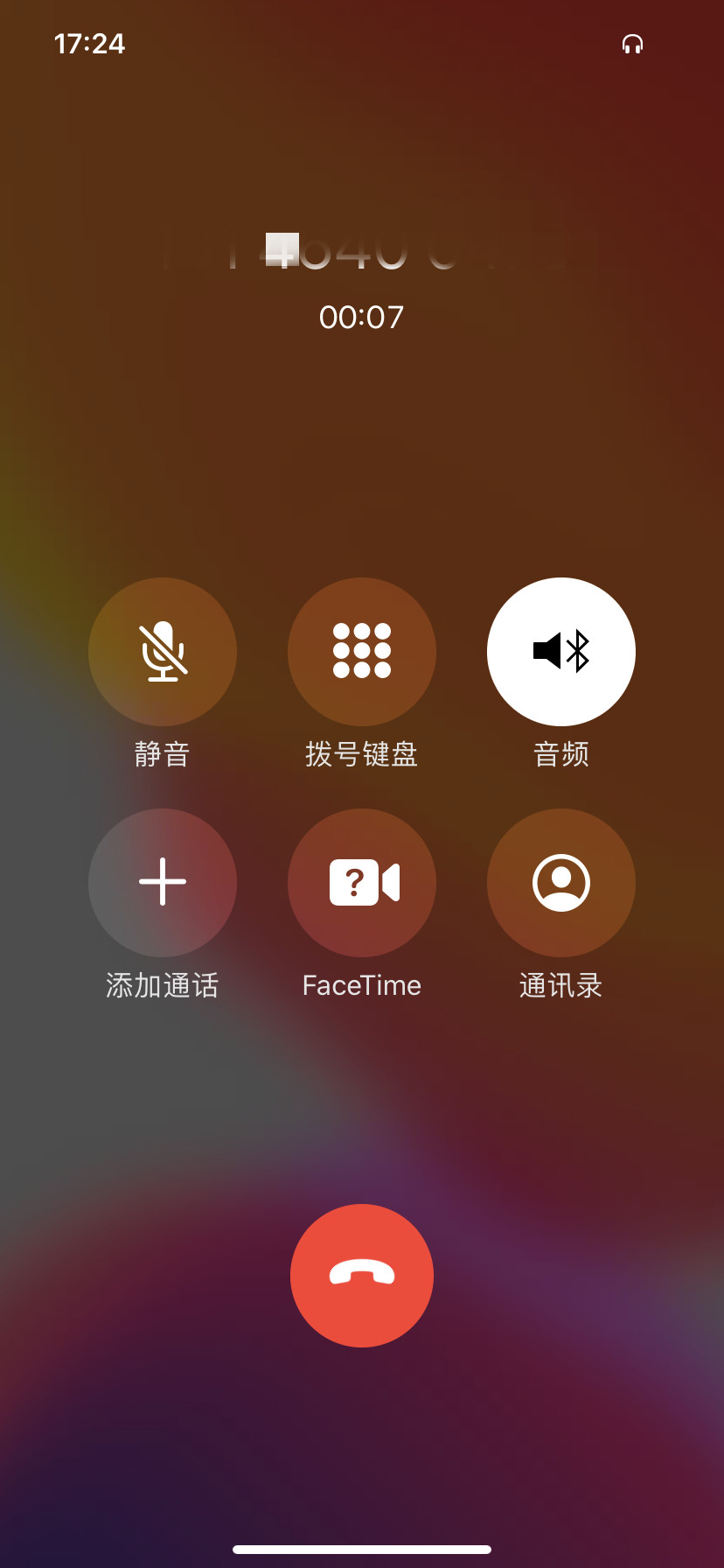Expand the keypad panel via 拨号键盘
This screenshot has height=1568, width=724.
[x=361, y=754]
